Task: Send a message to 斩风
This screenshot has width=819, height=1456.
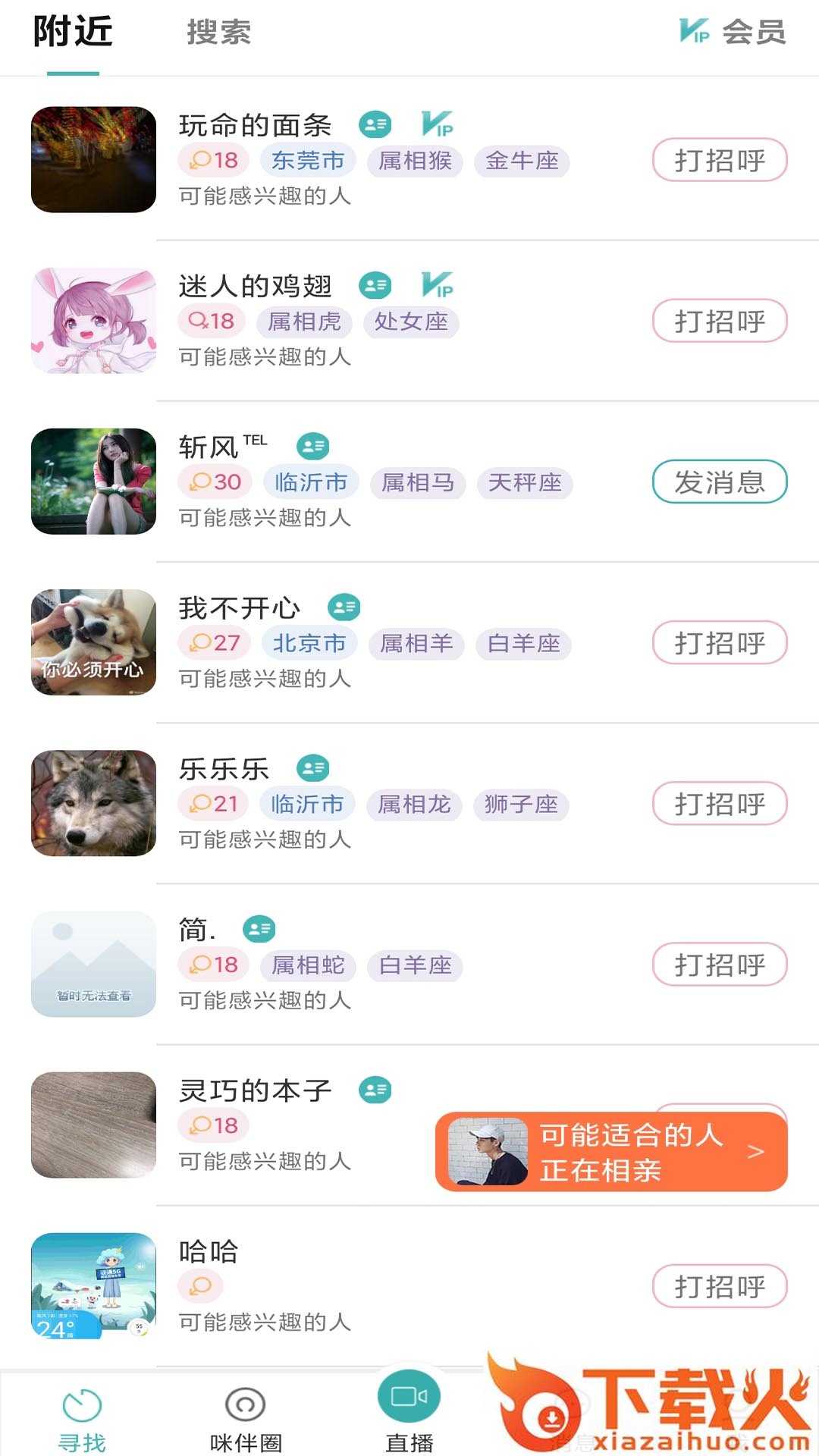Action: (719, 482)
